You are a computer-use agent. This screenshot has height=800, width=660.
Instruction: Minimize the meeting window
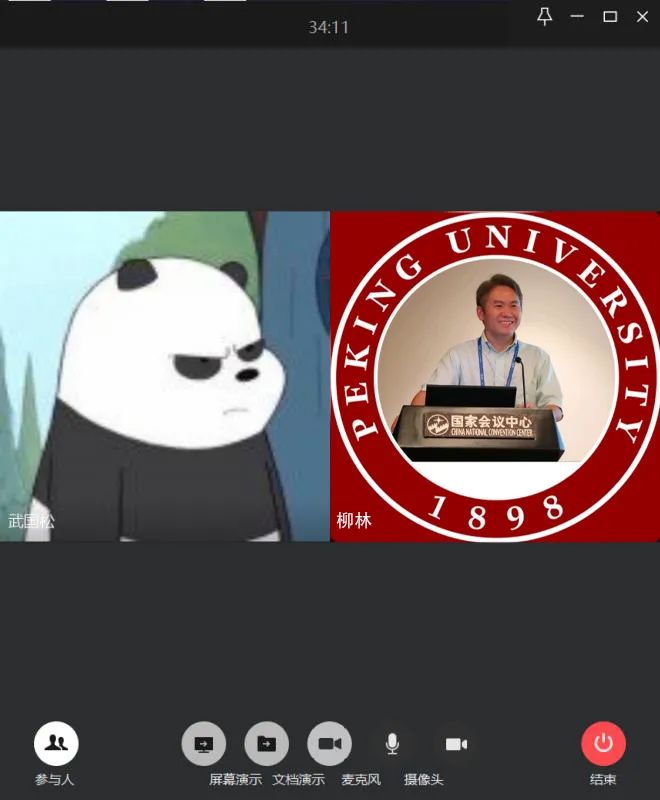pyautogui.click(x=577, y=16)
